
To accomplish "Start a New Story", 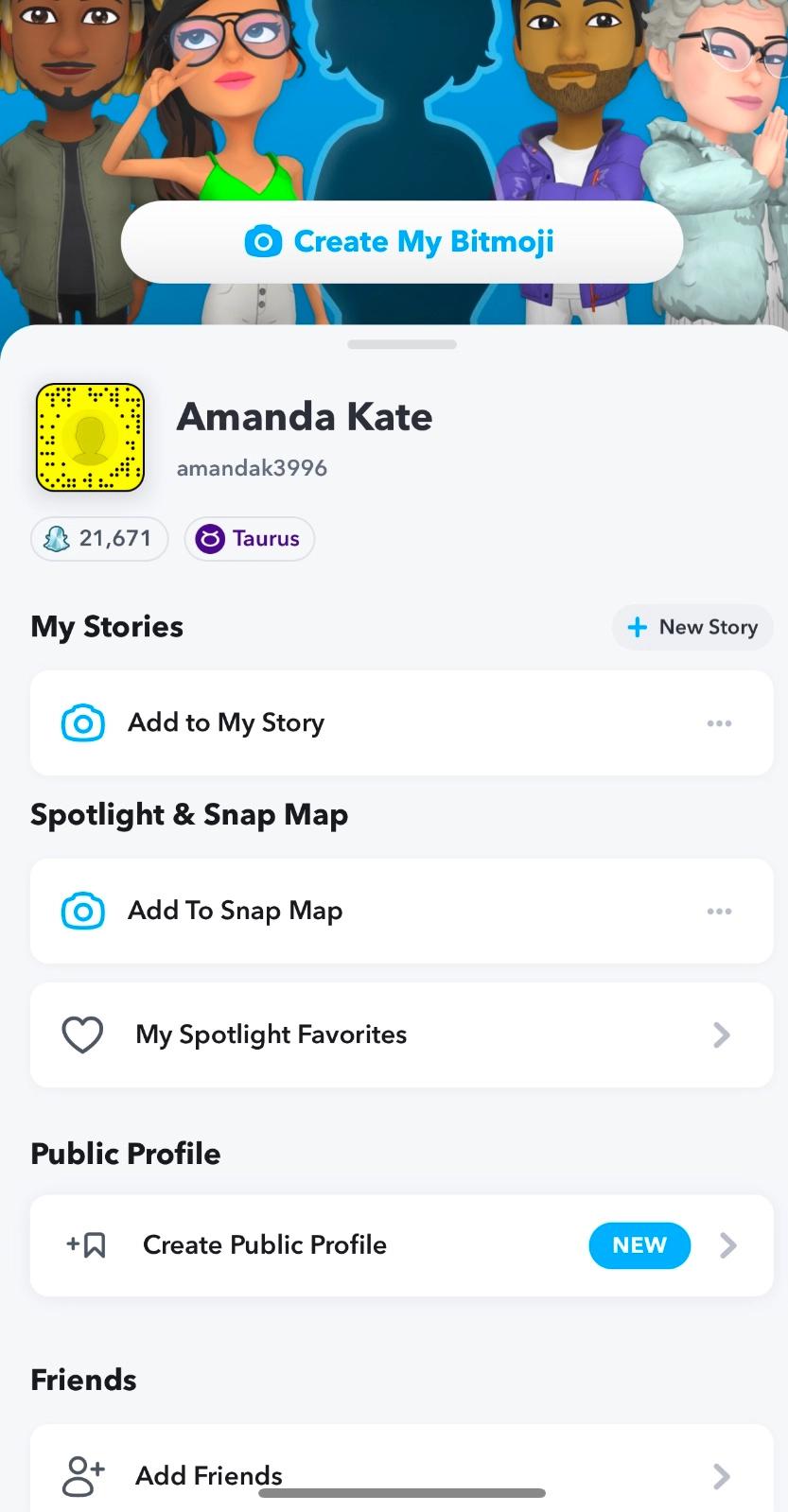I will [692, 627].
